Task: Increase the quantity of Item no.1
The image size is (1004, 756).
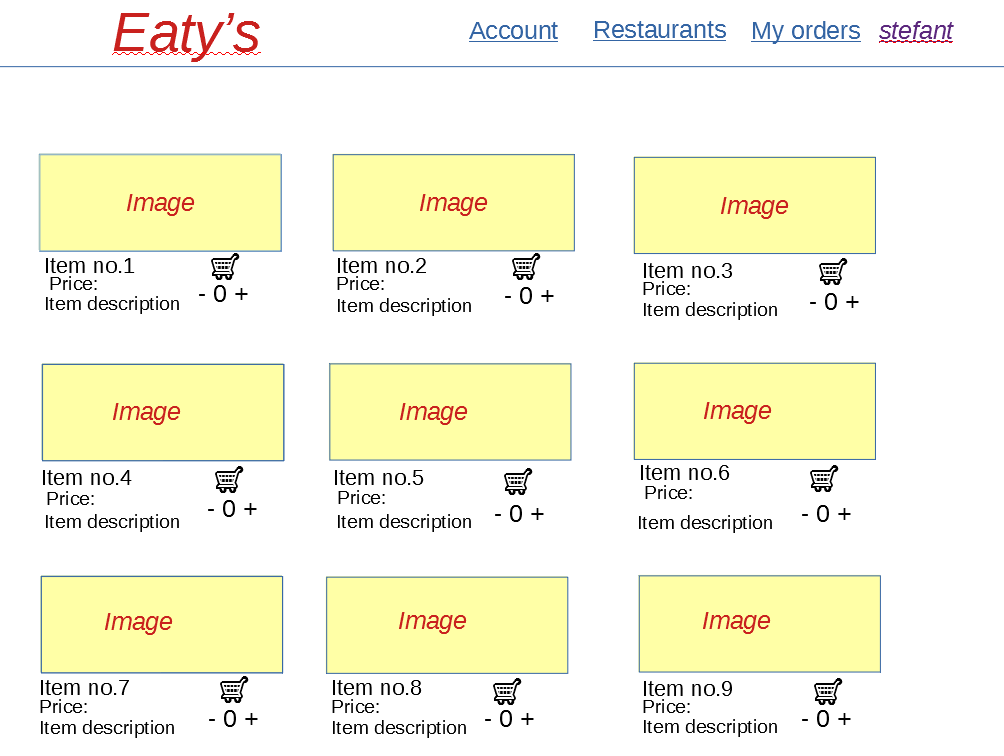Action: tap(242, 295)
